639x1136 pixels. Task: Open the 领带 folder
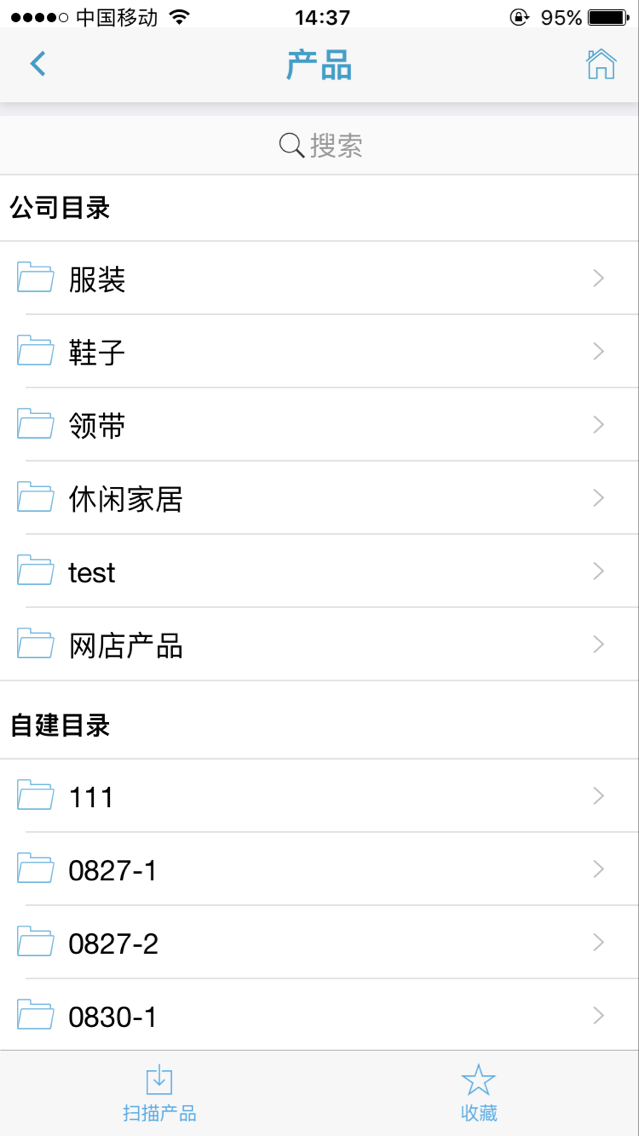coord(320,425)
